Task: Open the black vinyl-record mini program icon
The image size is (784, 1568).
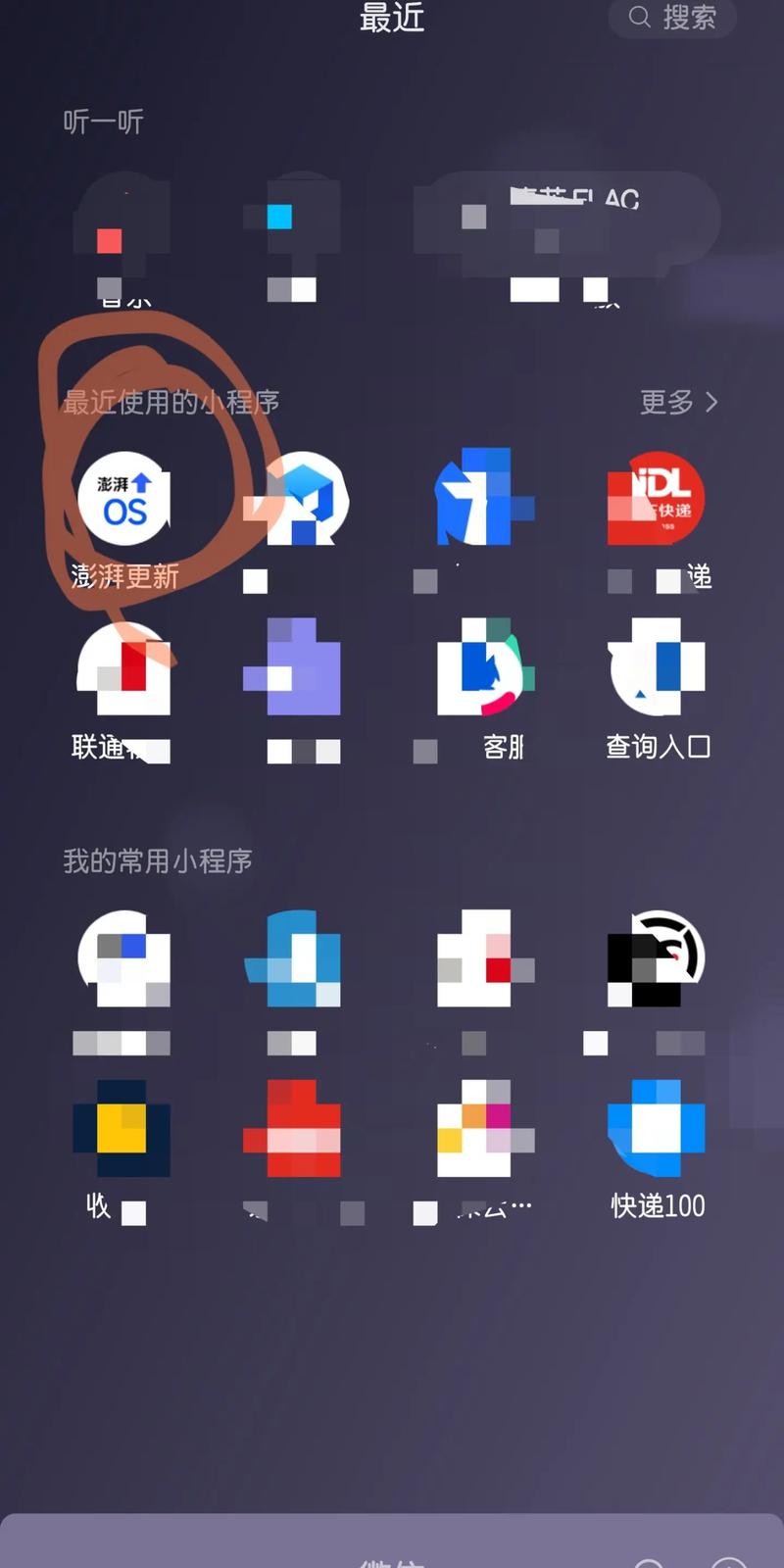Action: (x=659, y=958)
